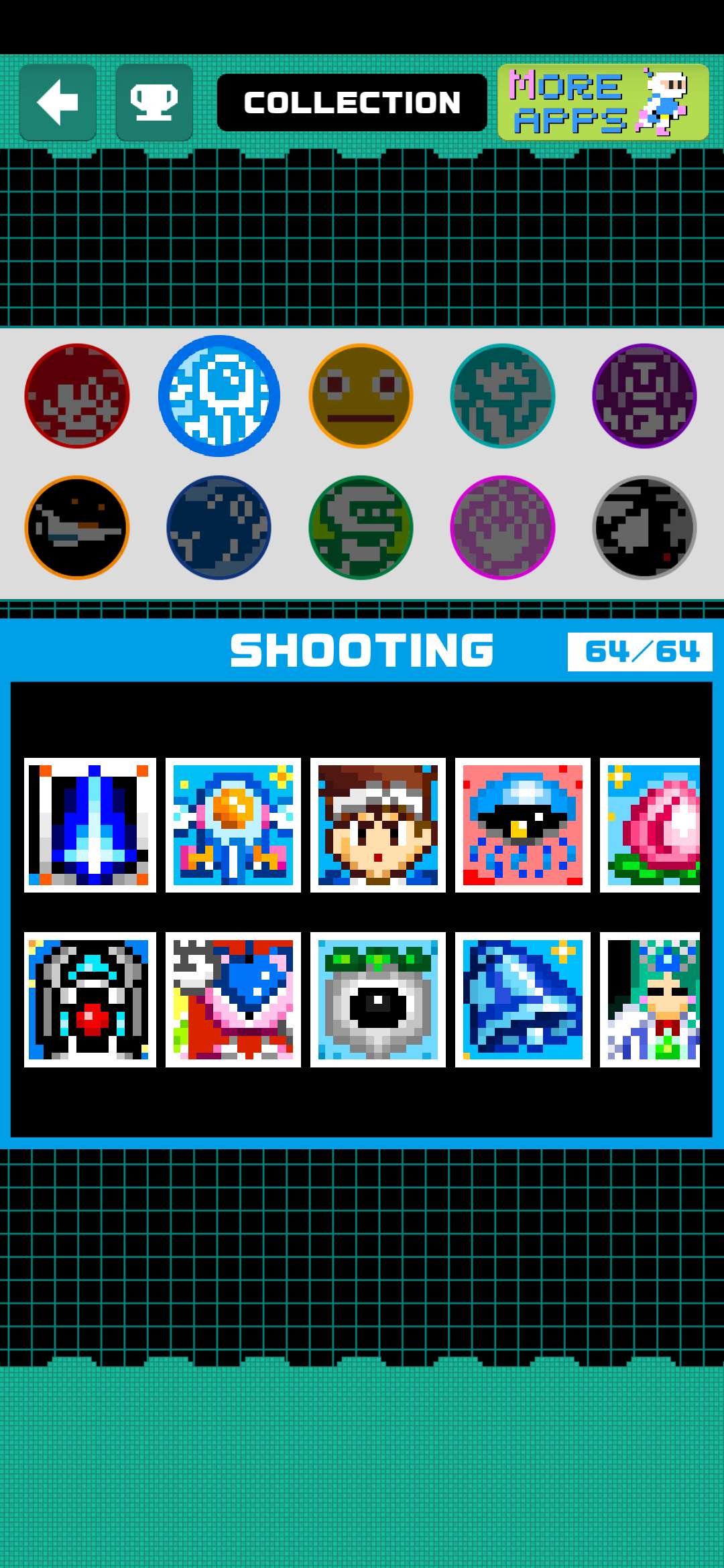Select the teal category circle
This screenshot has width=724, height=1568.
click(x=503, y=396)
